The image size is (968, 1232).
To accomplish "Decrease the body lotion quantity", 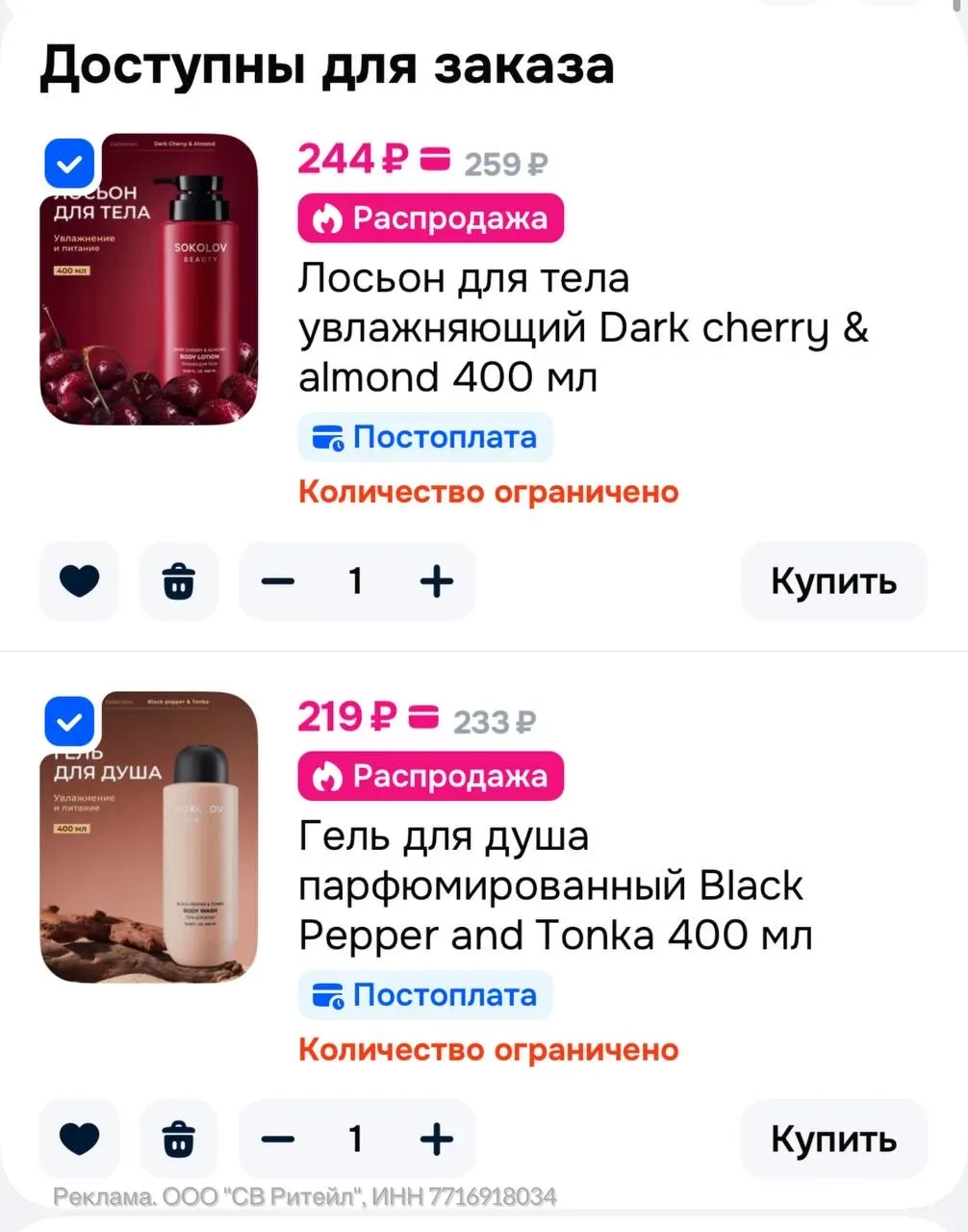I will point(278,581).
